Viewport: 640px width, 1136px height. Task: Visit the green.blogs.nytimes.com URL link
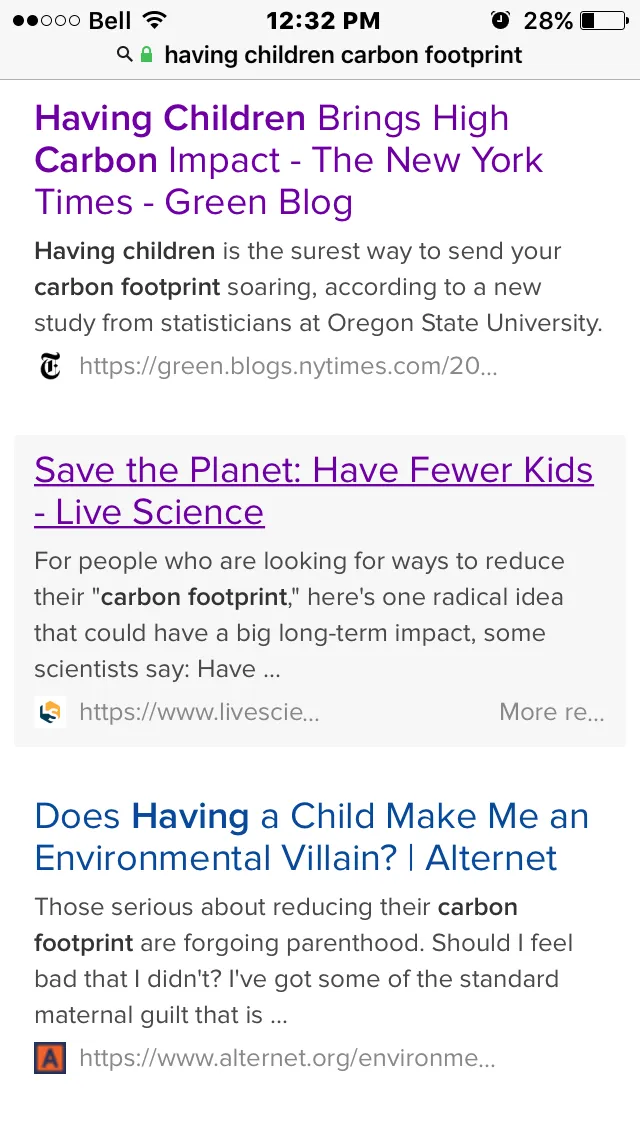[x=288, y=366]
